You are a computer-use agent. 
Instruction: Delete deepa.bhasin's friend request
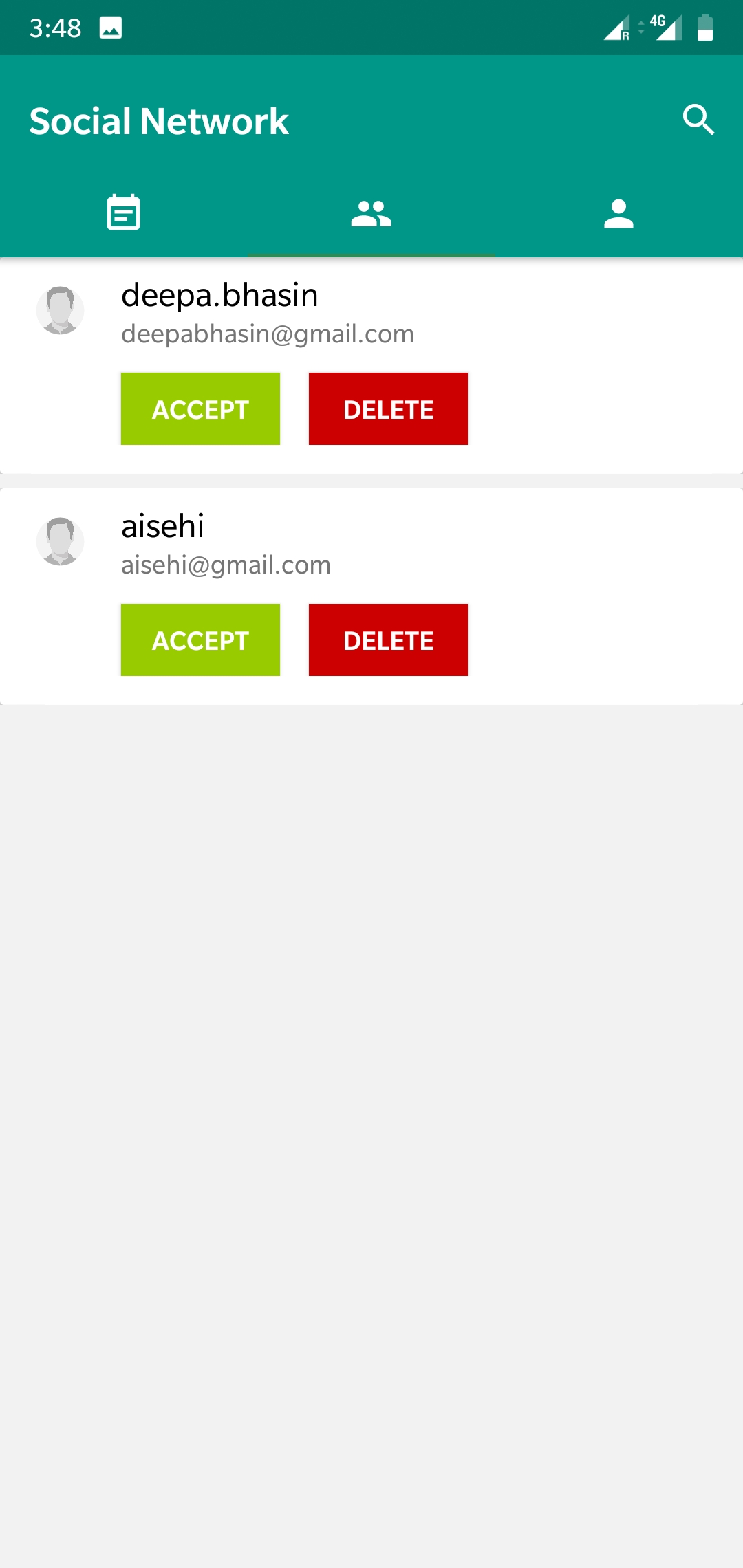click(x=388, y=409)
